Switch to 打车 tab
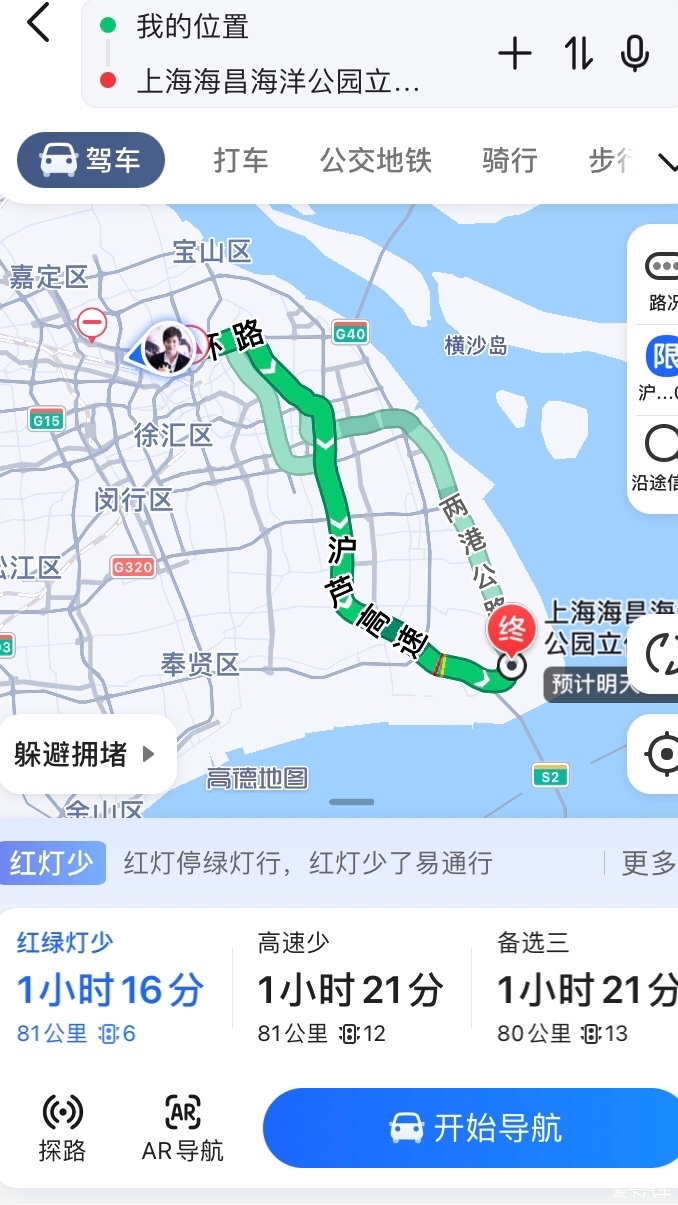Image resolution: width=678 pixels, height=1205 pixels. pos(241,160)
